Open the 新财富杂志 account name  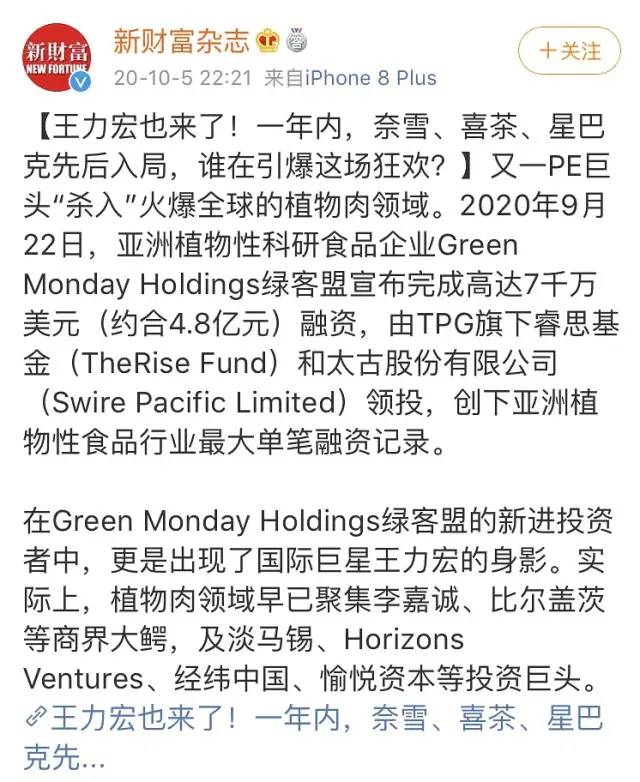pos(181,40)
